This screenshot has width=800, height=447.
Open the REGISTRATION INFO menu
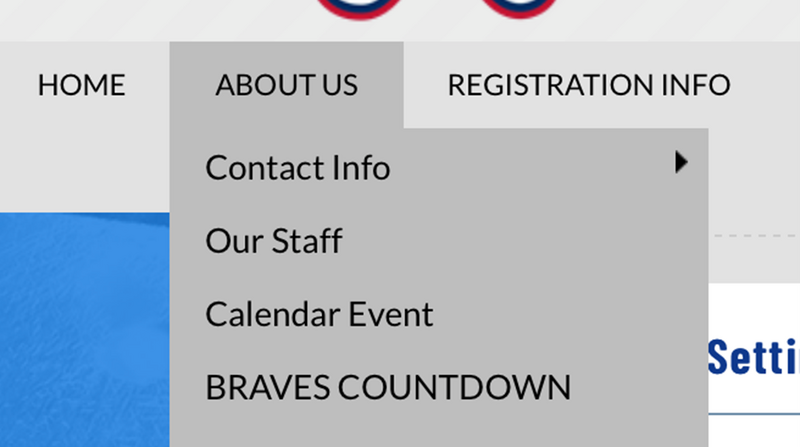click(588, 85)
